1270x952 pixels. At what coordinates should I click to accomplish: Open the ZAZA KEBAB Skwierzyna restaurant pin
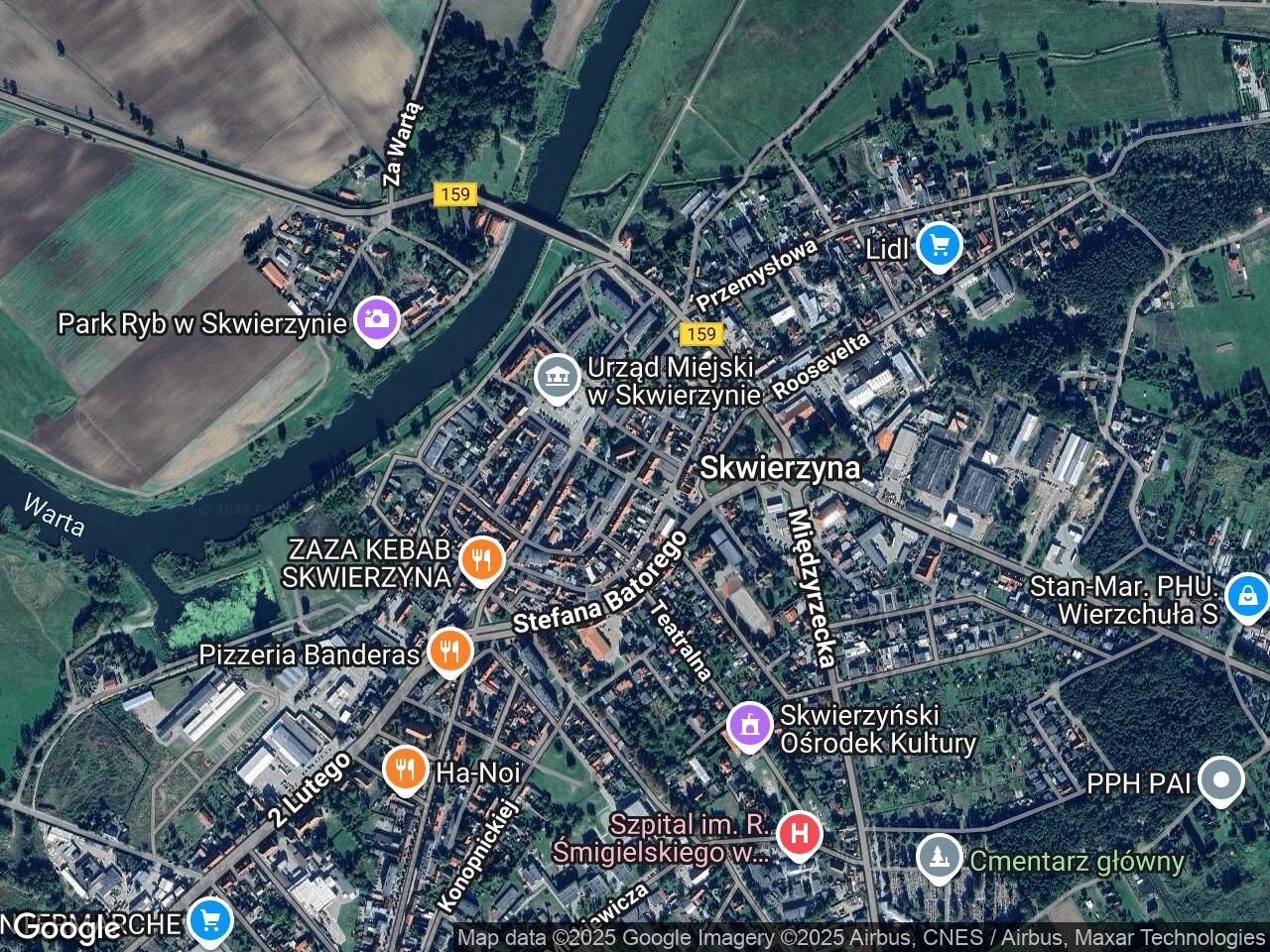(x=481, y=562)
